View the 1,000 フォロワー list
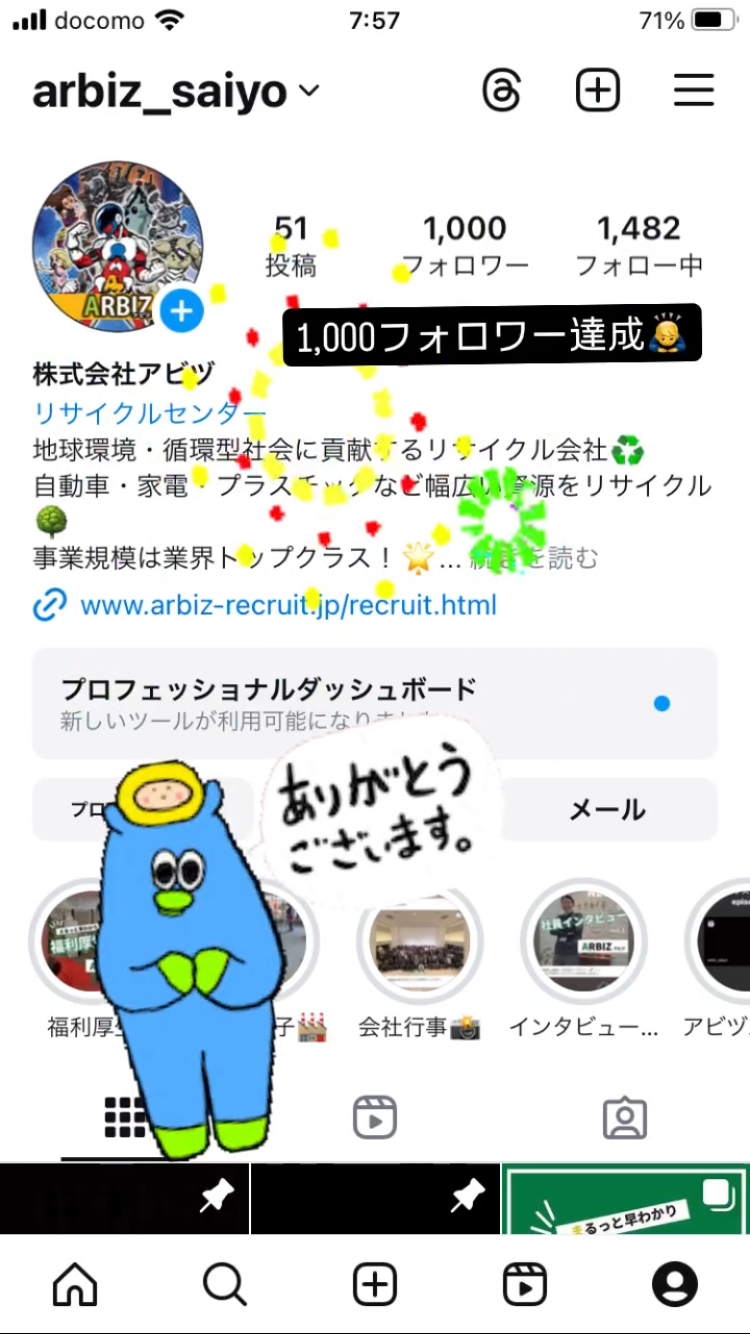 465,245
